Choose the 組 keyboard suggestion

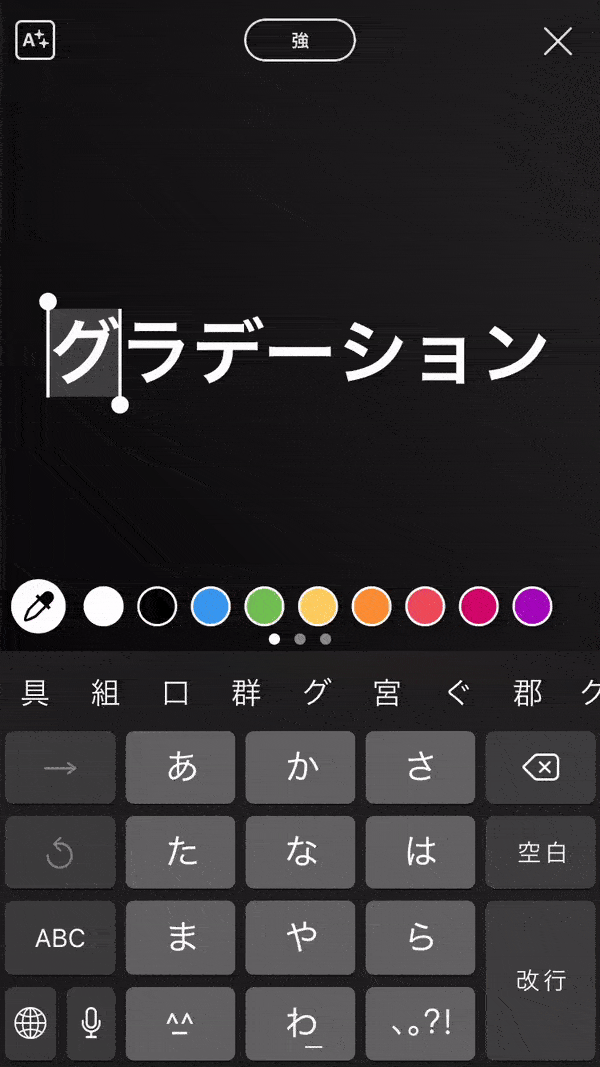[105, 692]
